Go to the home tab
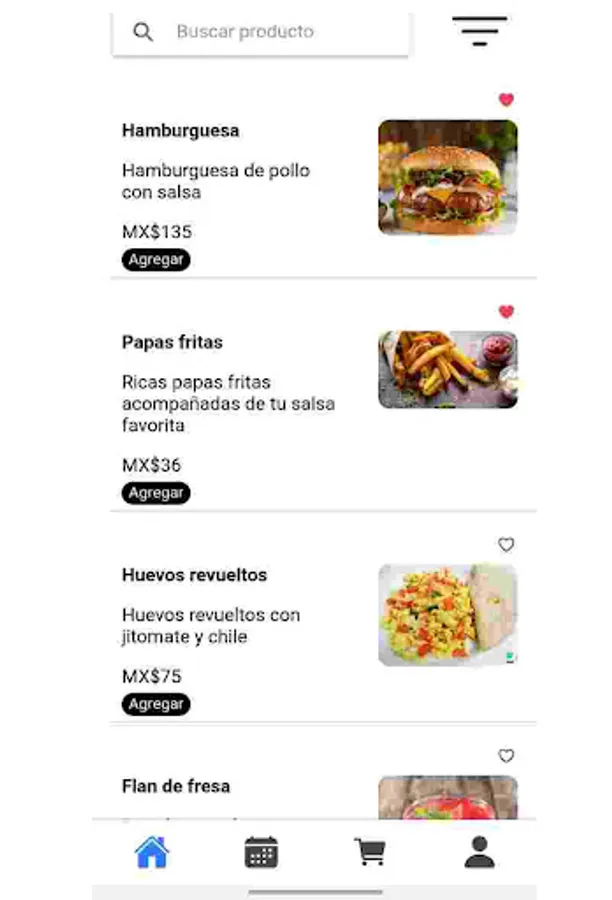The image size is (612, 900). pyautogui.click(x=152, y=852)
